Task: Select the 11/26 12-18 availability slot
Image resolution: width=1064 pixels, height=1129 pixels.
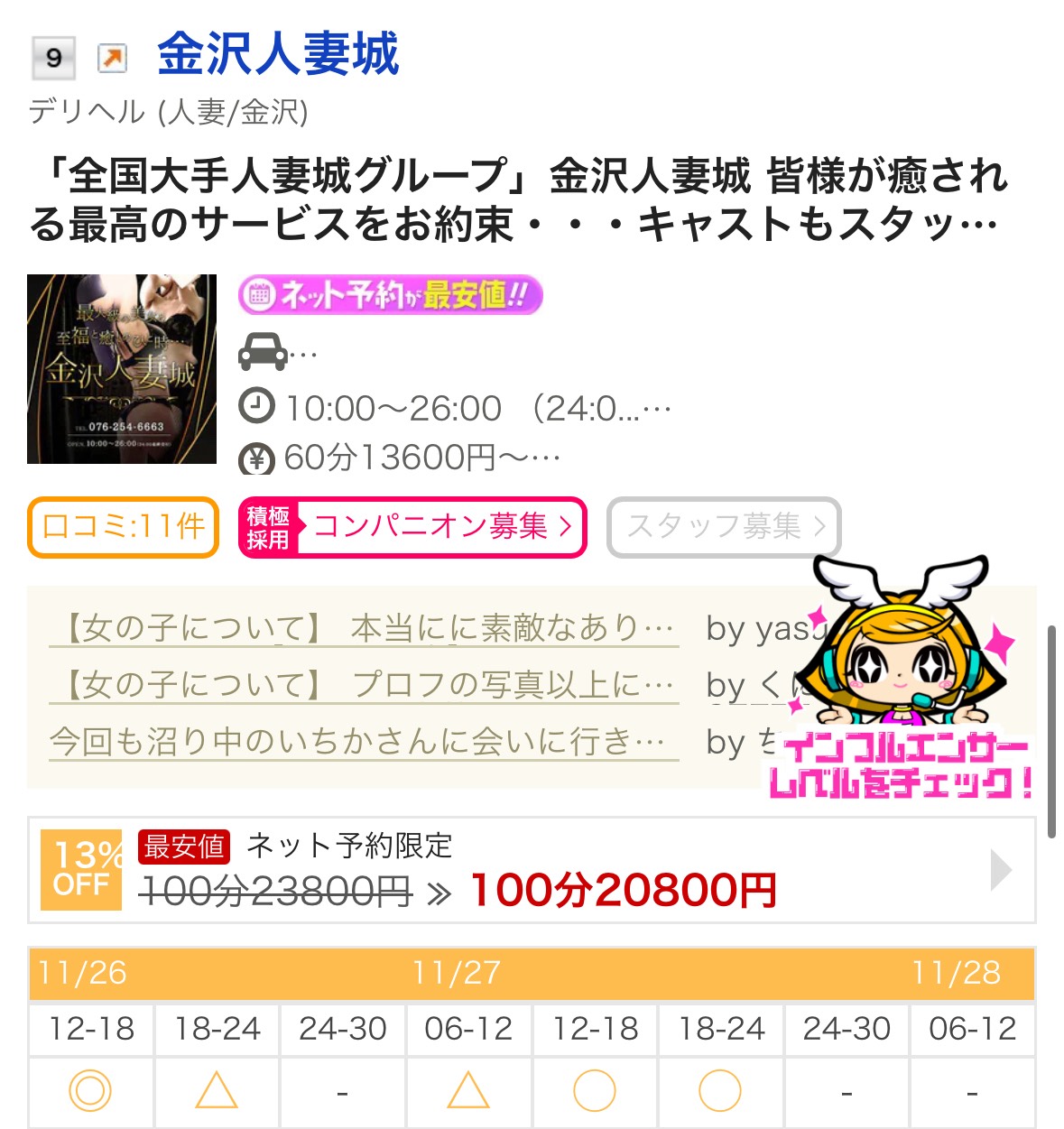Action: coord(90,1091)
